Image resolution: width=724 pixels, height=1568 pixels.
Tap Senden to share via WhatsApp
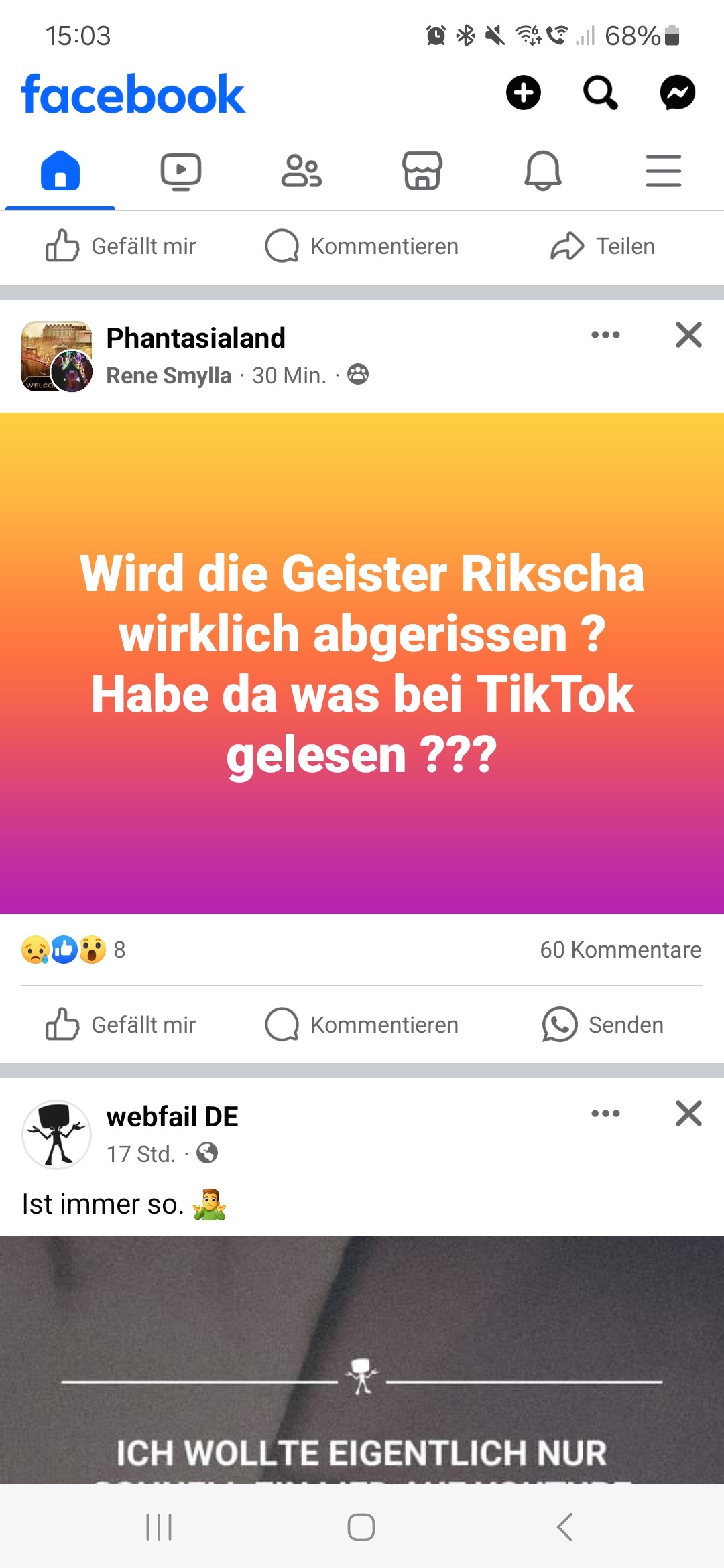[x=603, y=1025]
